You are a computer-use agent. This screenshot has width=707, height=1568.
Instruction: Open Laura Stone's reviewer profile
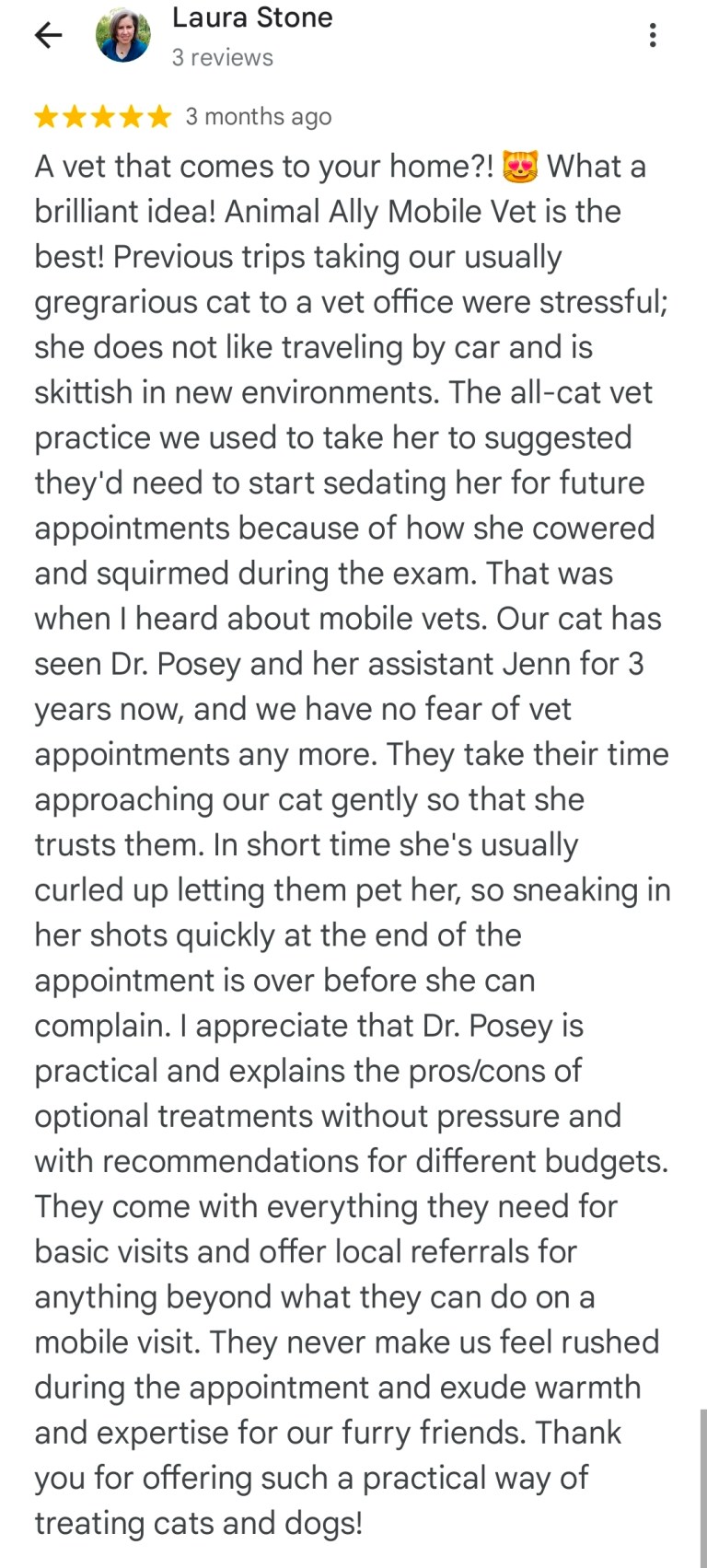(x=251, y=17)
